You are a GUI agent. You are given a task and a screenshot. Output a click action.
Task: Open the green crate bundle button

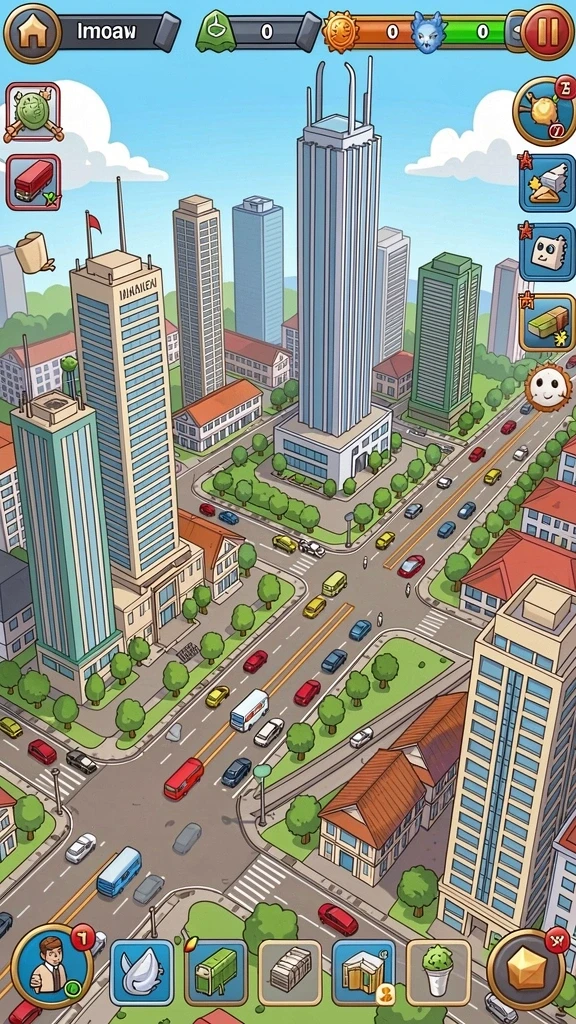tap(547, 321)
